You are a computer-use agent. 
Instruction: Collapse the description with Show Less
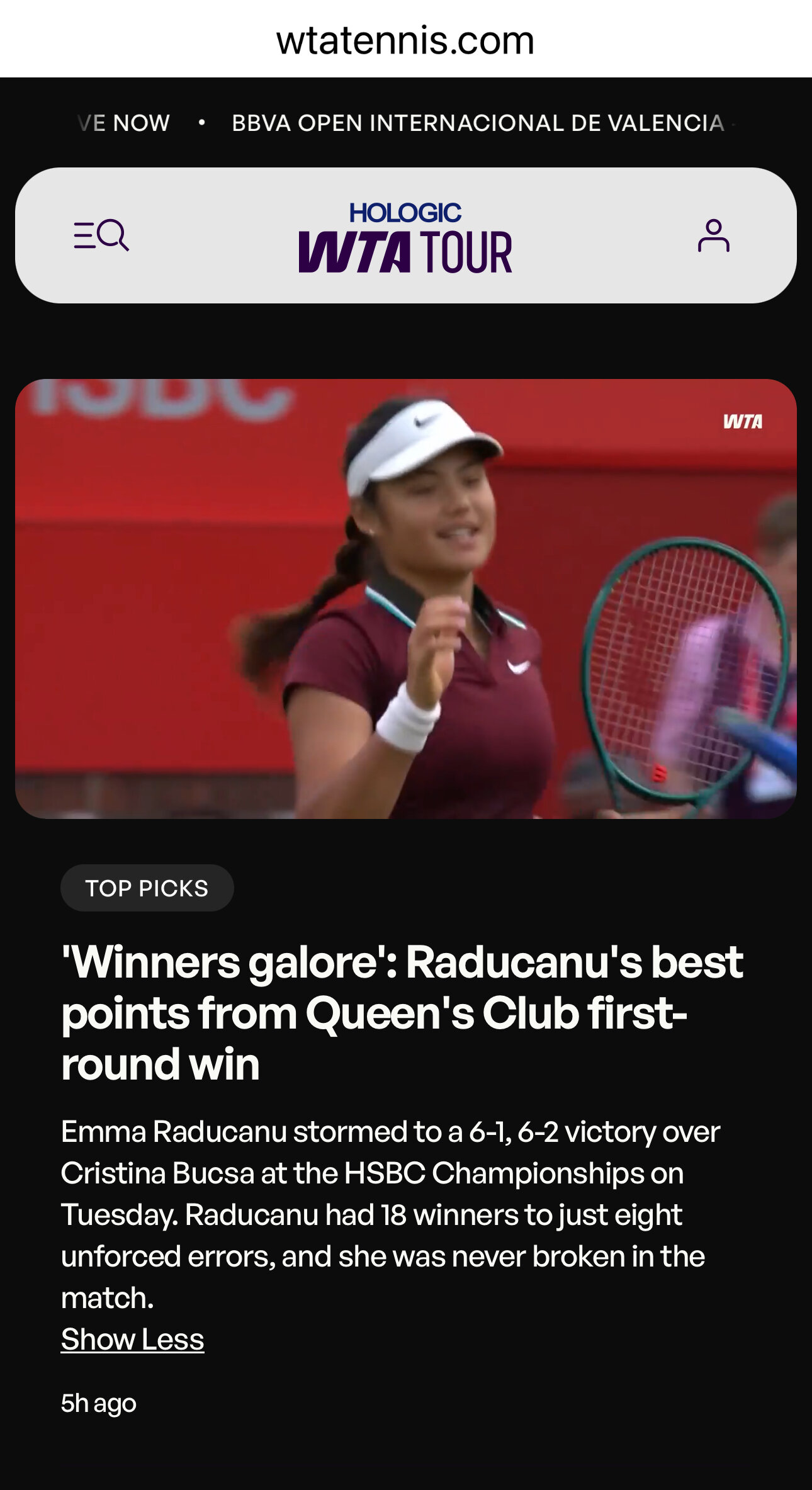coord(132,1339)
